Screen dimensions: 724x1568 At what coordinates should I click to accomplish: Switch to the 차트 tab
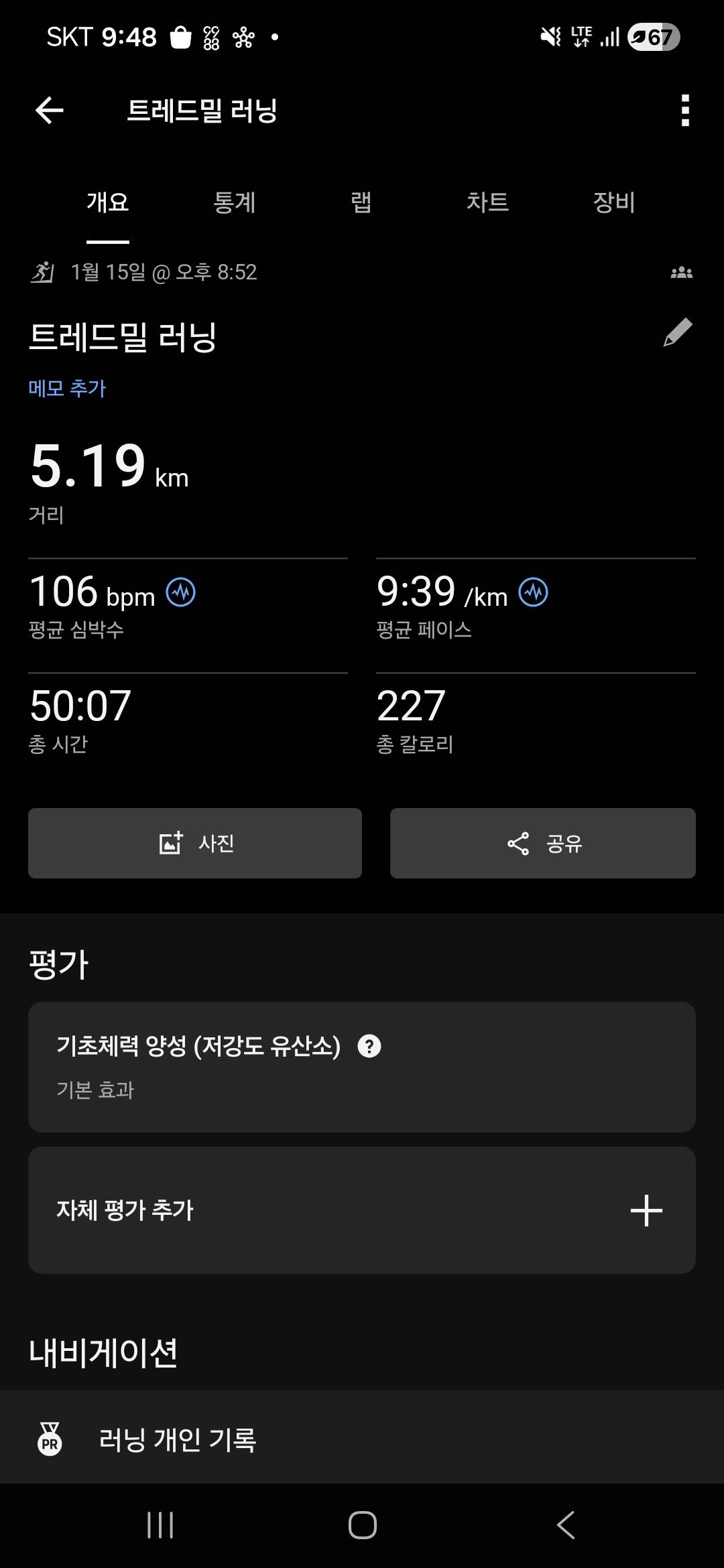click(488, 203)
